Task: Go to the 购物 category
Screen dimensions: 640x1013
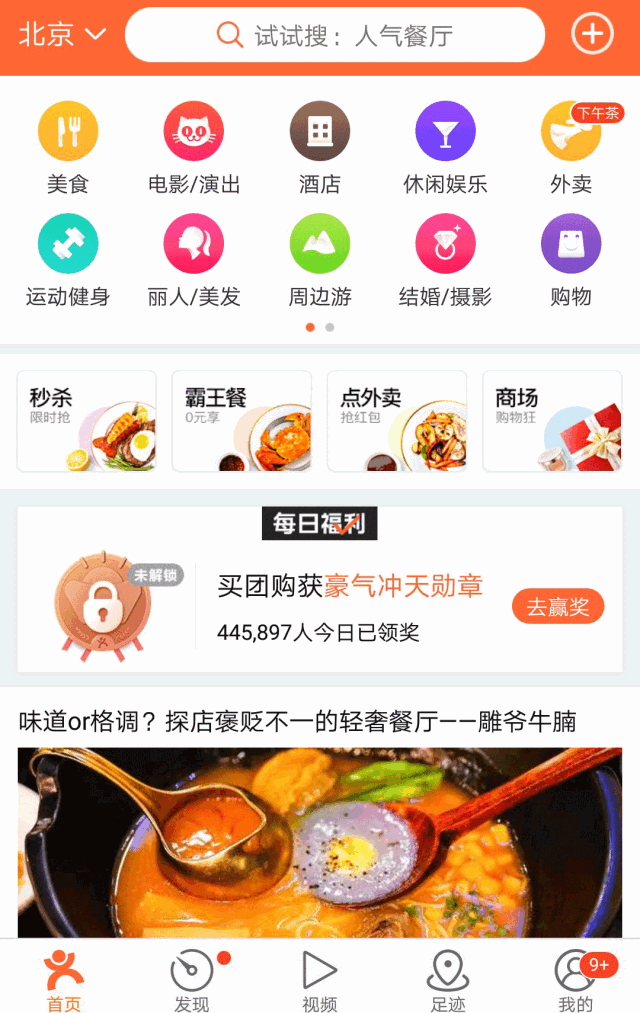Action: pos(571,259)
